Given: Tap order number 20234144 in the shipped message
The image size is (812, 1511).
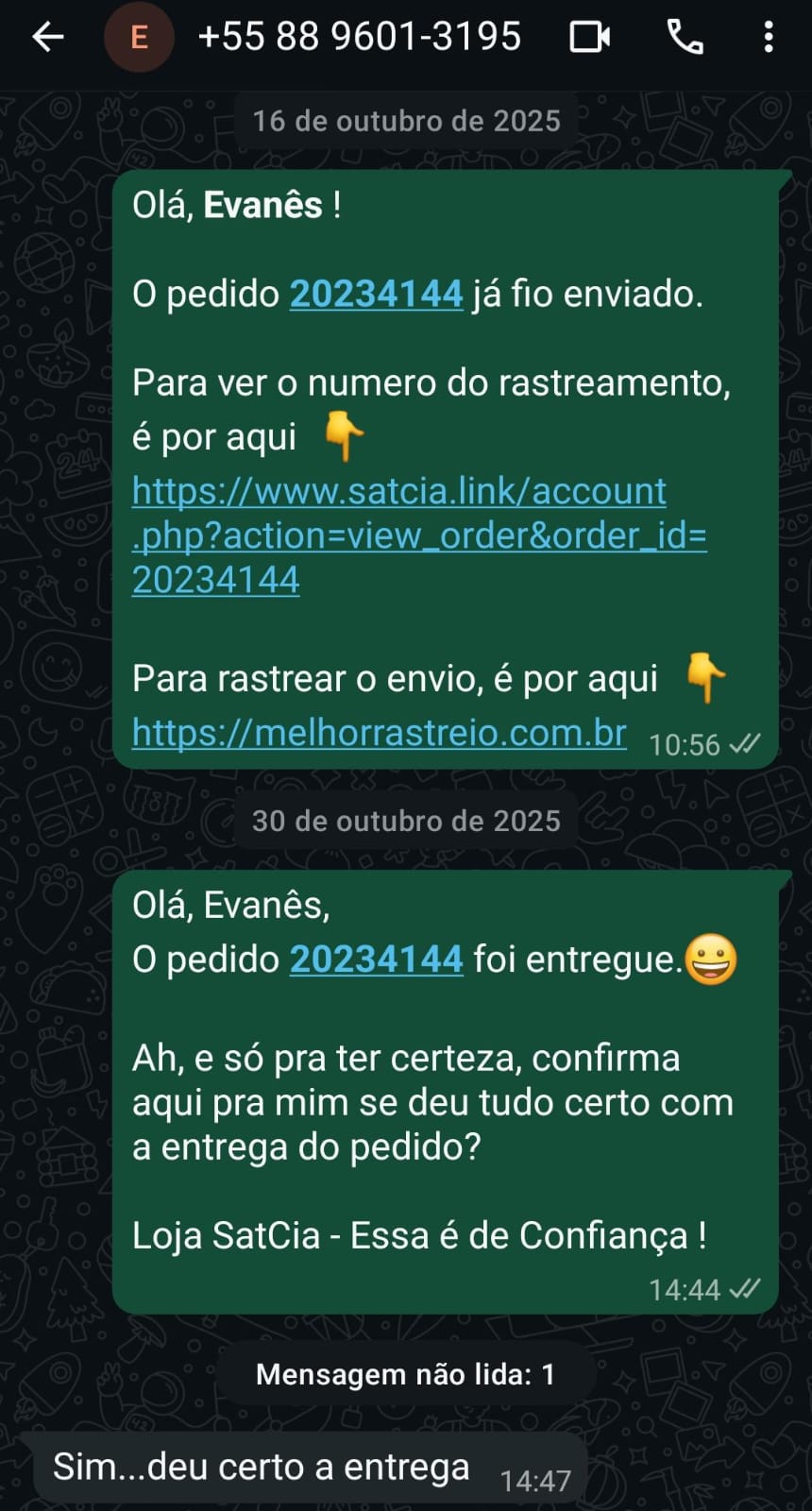Looking at the screenshot, I should click(376, 294).
